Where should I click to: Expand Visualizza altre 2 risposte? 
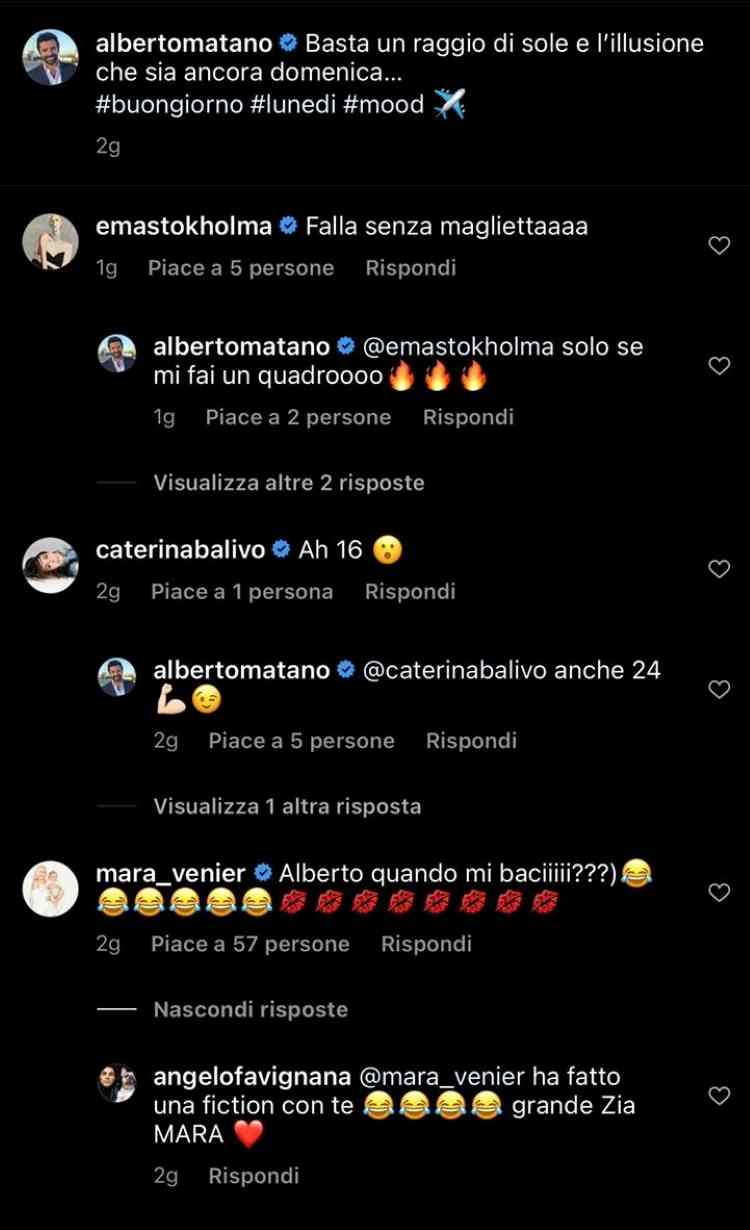point(288,483)
